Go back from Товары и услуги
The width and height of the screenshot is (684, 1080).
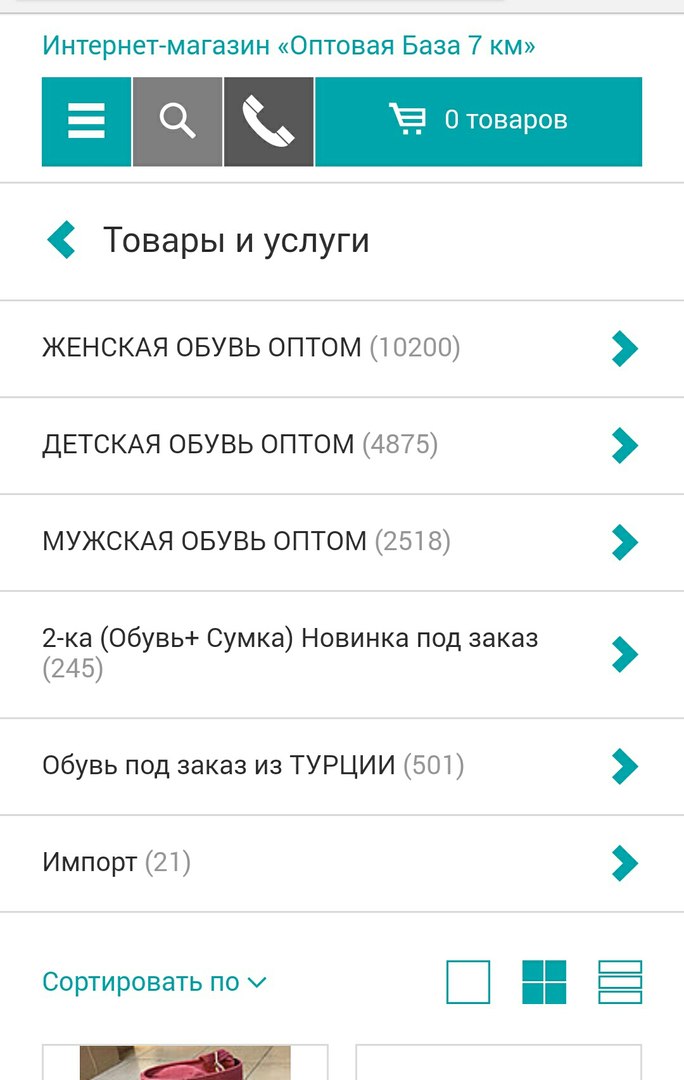pyautogui.click(x=62, y=241)
